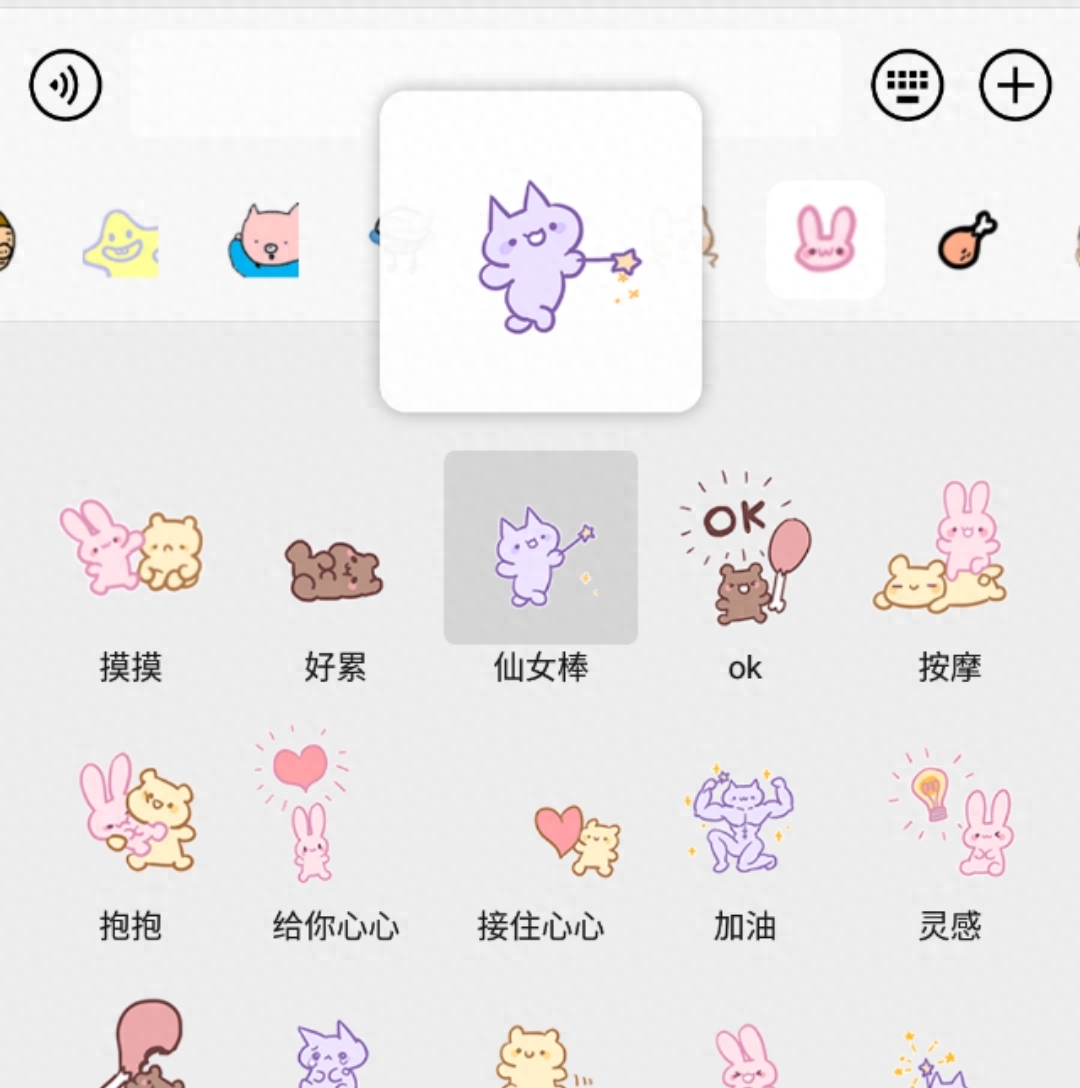
Task: Send the ok bear sticker
Action: (745, 550)
